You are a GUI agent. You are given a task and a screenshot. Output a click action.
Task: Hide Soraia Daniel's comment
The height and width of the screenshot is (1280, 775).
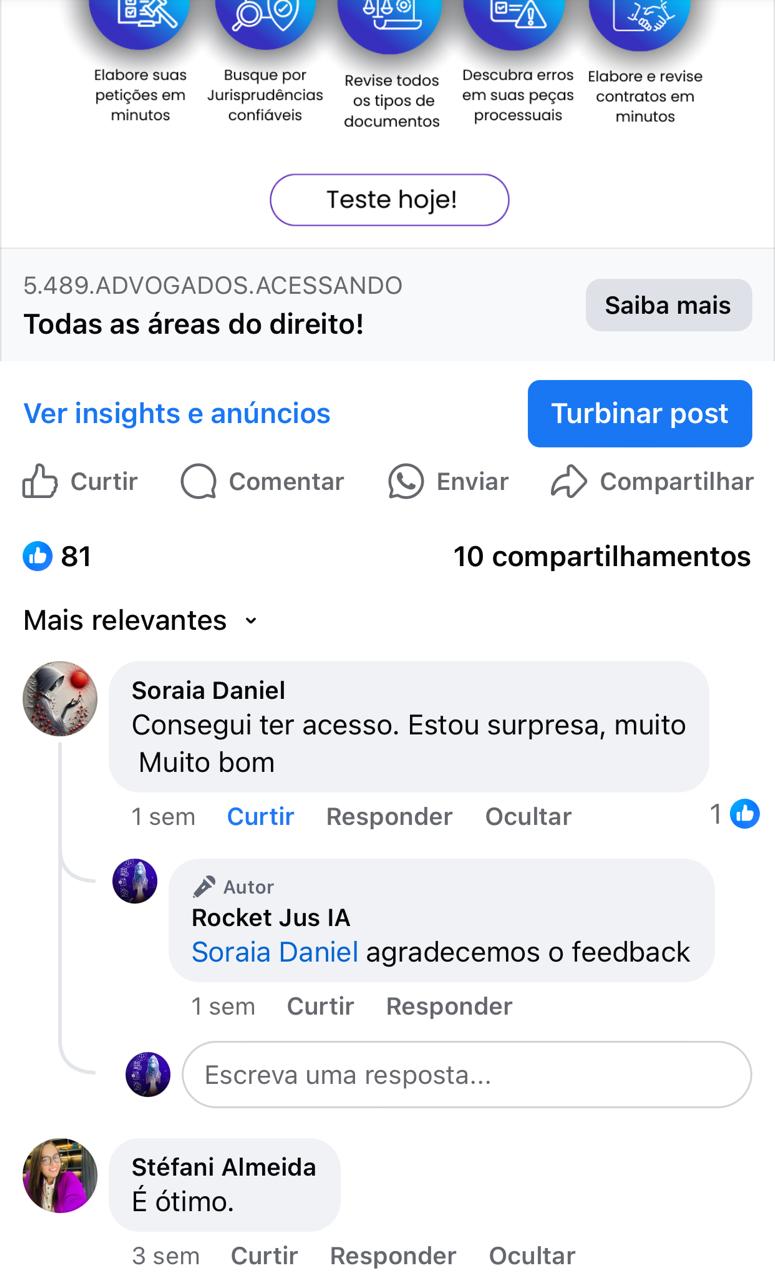(x=528, y=816)
